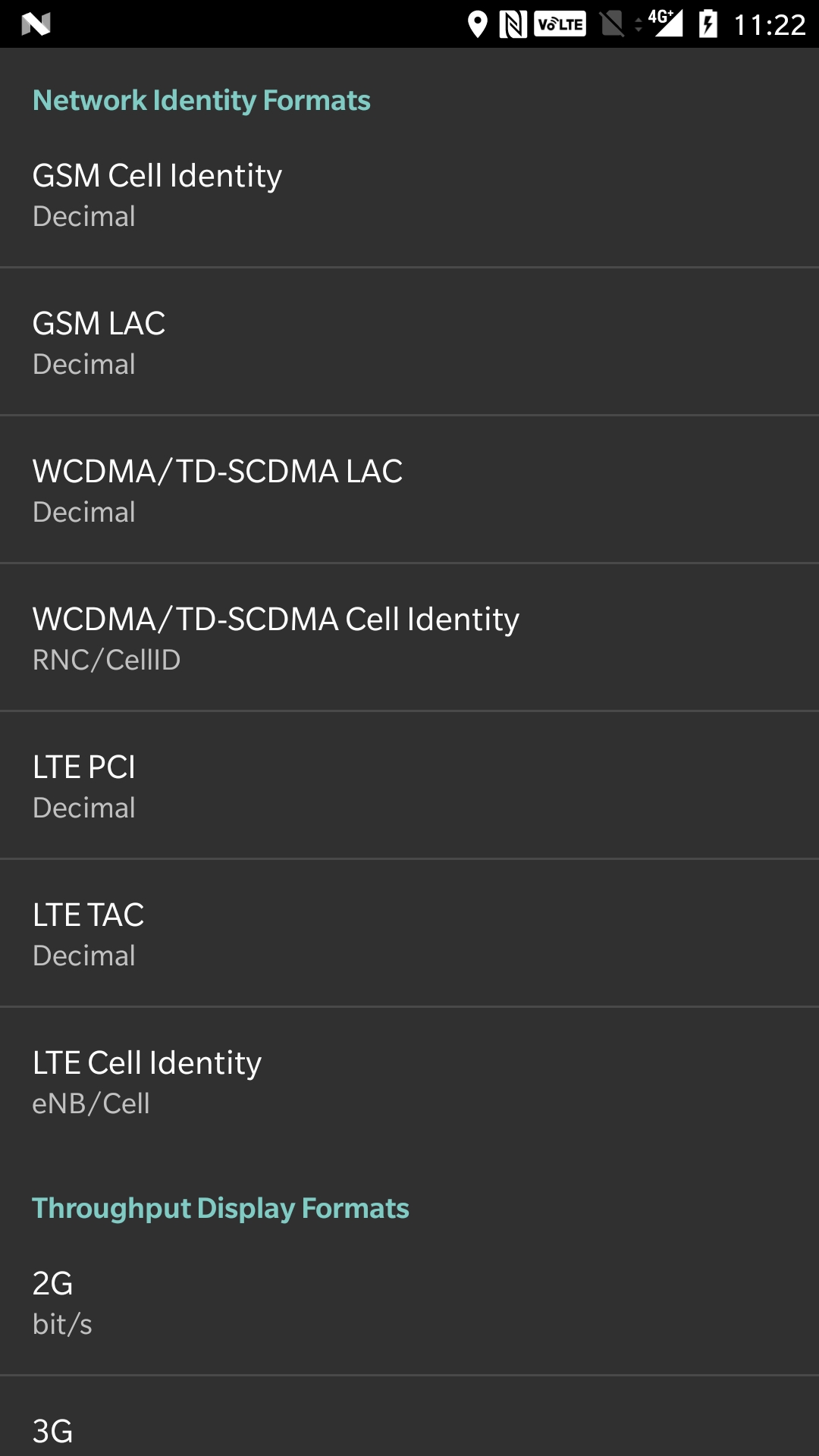The width and height of the screenshot is (819, 1456).
Task: Open LTE Cell Identity format setting
Action: [x=409, y=1081]
